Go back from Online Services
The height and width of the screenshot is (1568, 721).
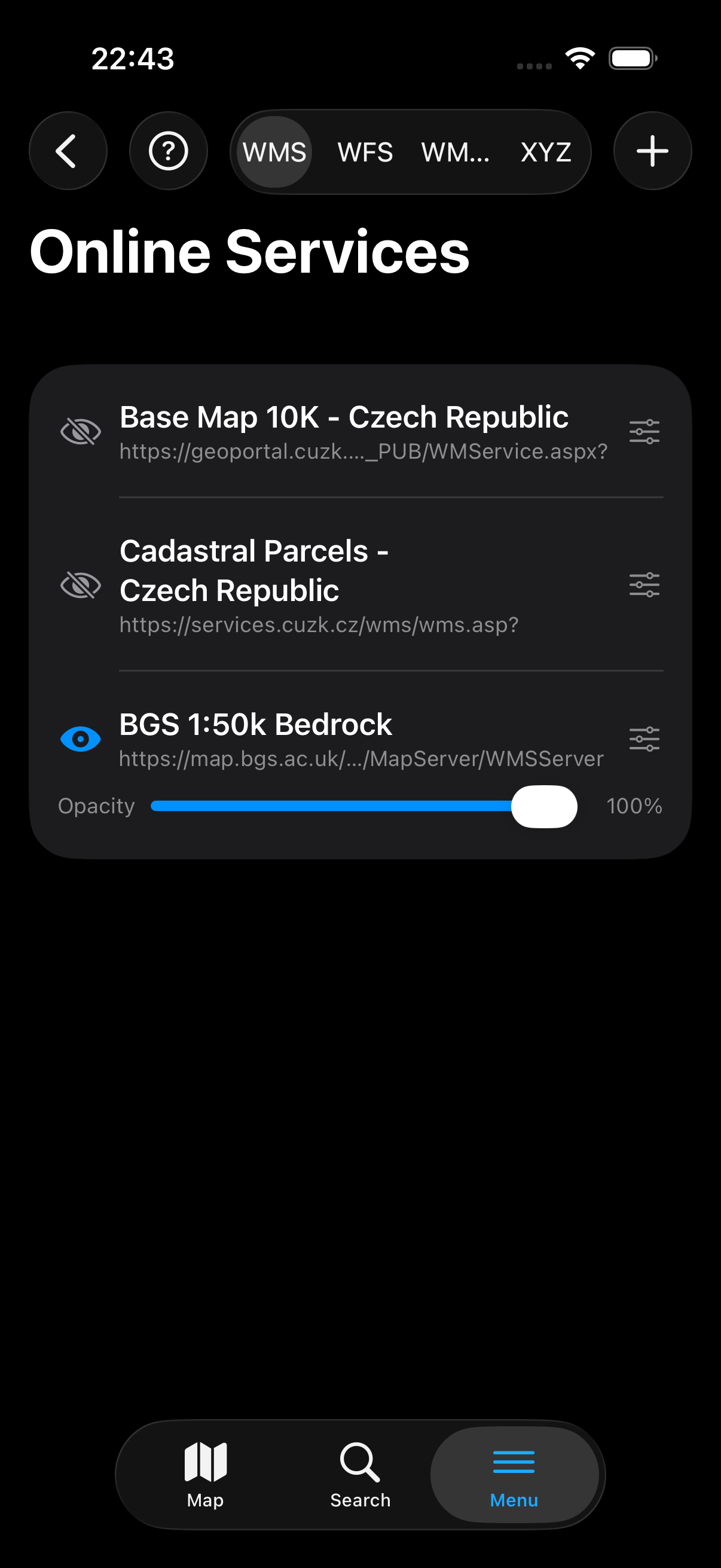[x=68, y=151]
